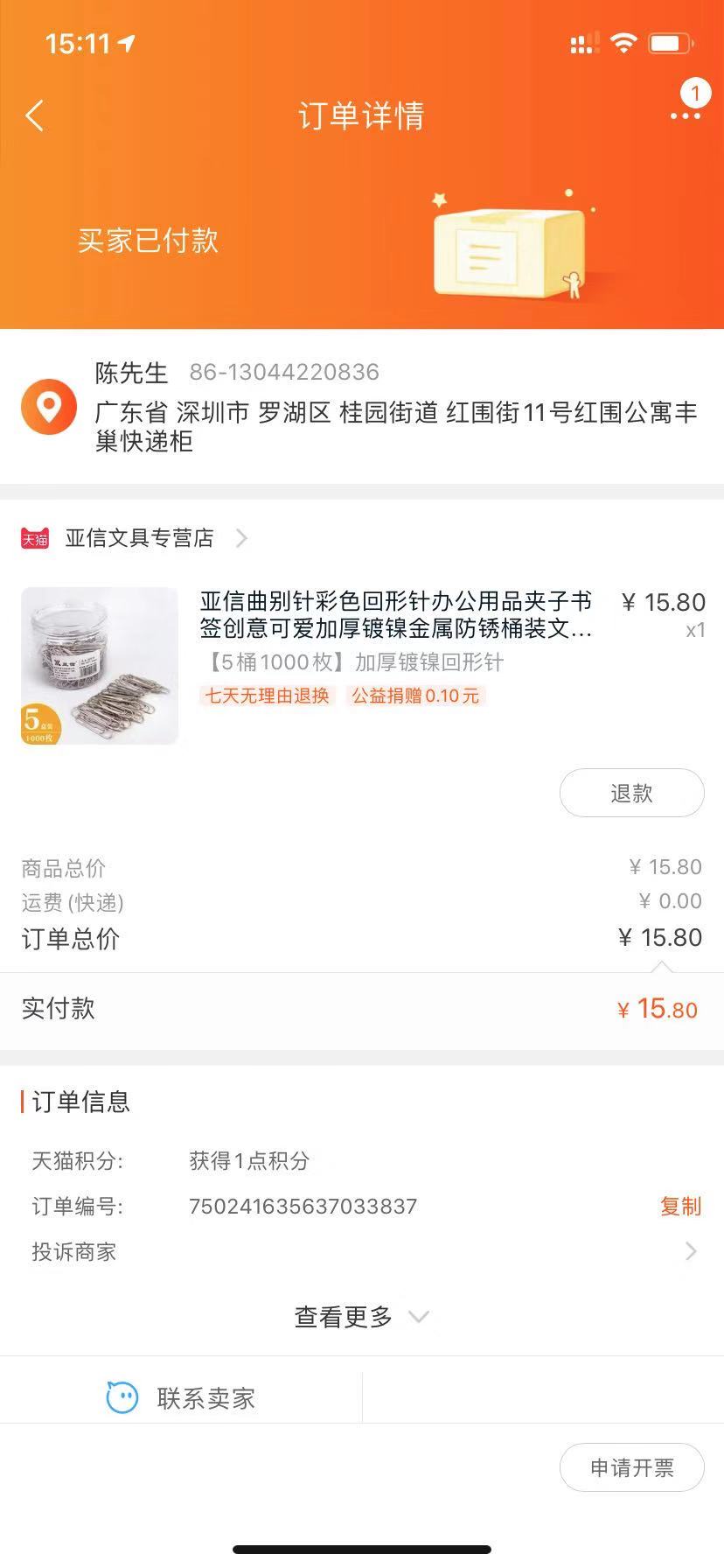724x1568 pixels.
Task: Tap the 退款 refund button
Action: pyautogui.click(x=631, y=793)
